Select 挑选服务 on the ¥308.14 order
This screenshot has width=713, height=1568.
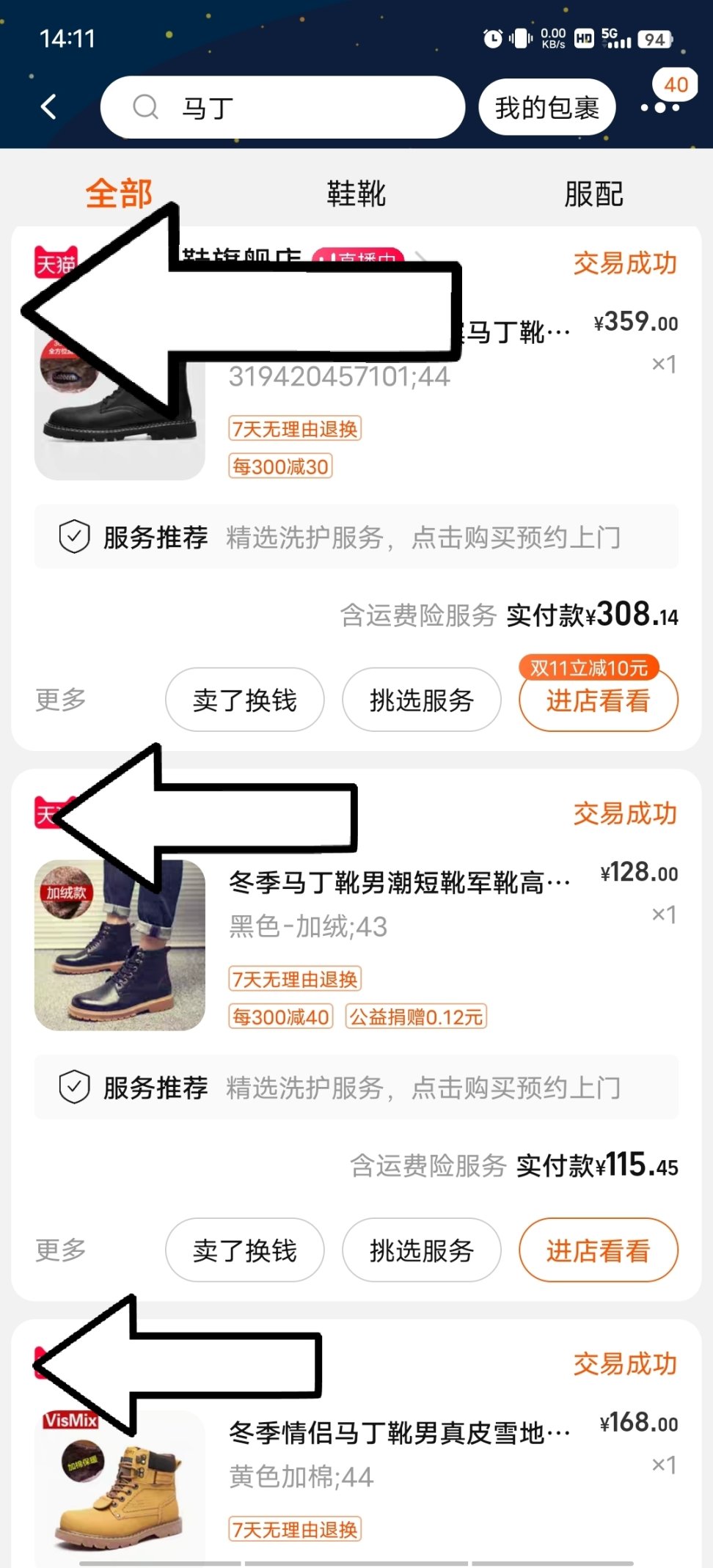[421, 700]
